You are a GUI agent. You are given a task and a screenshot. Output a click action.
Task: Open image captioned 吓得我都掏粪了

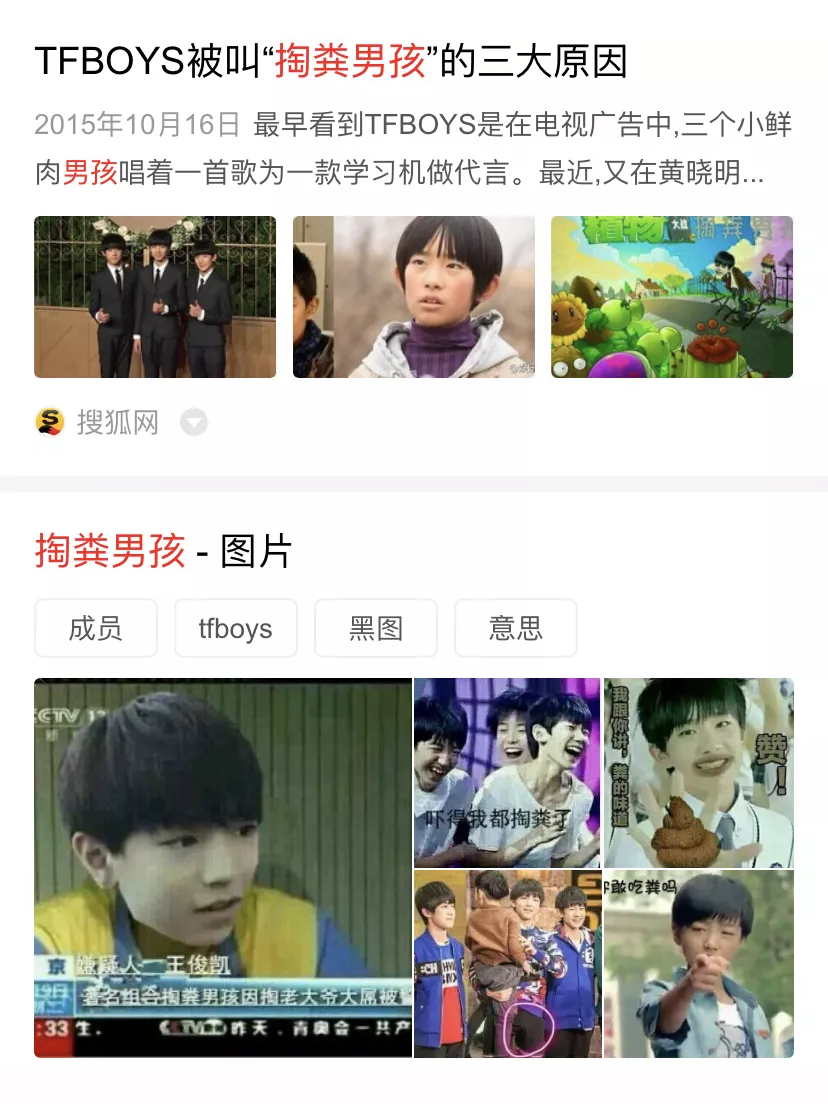pos(507,772)
